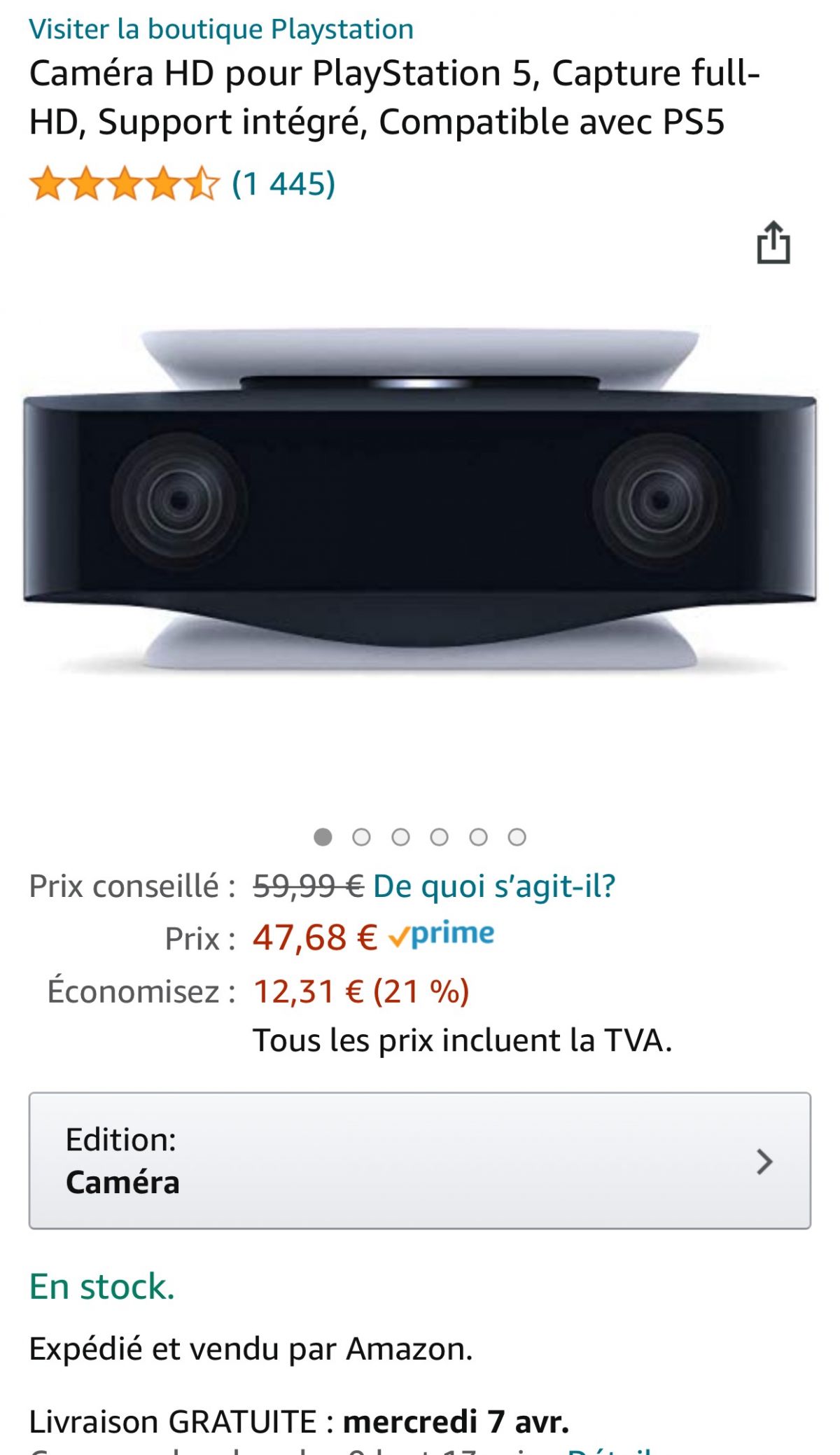Viewport: 840px width, 1455px height.
Task: Visit the Playstation boutique link
Action: 221,29
